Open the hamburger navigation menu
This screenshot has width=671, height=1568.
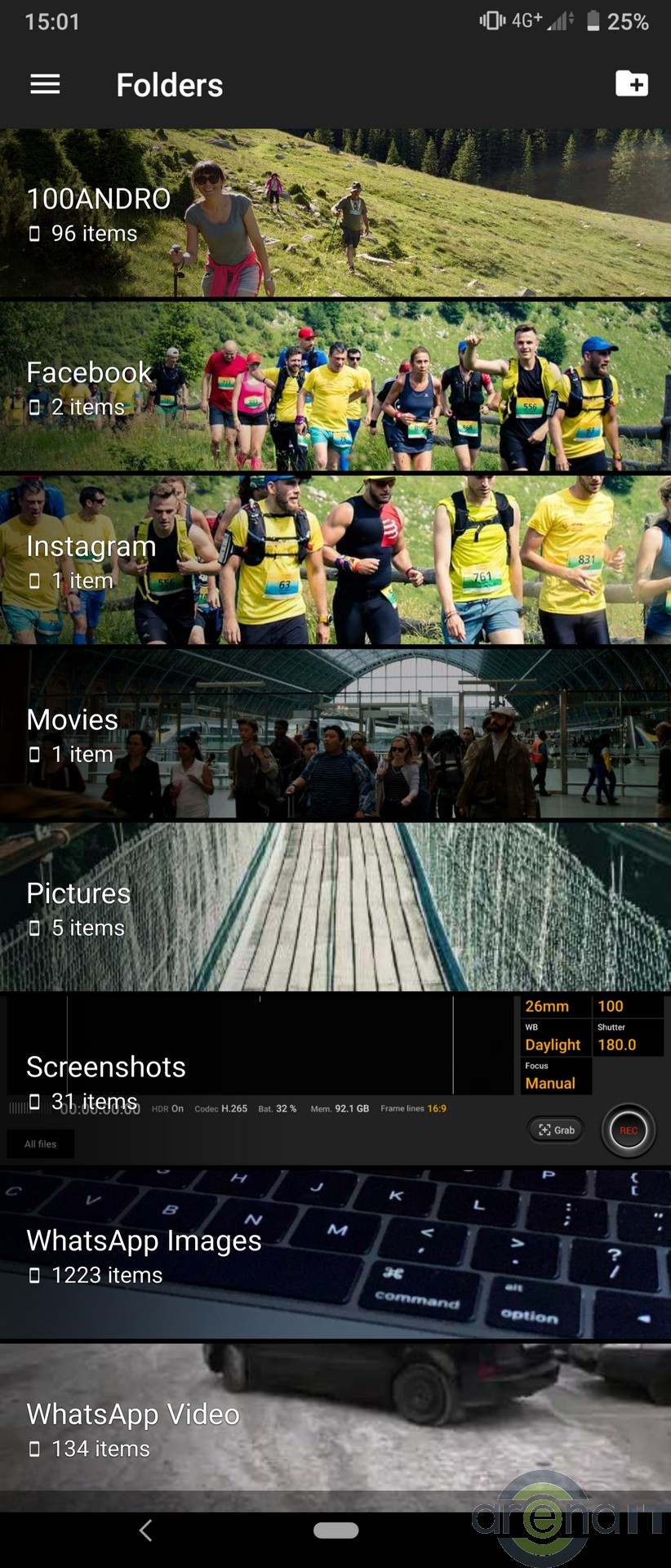point(45,84)
